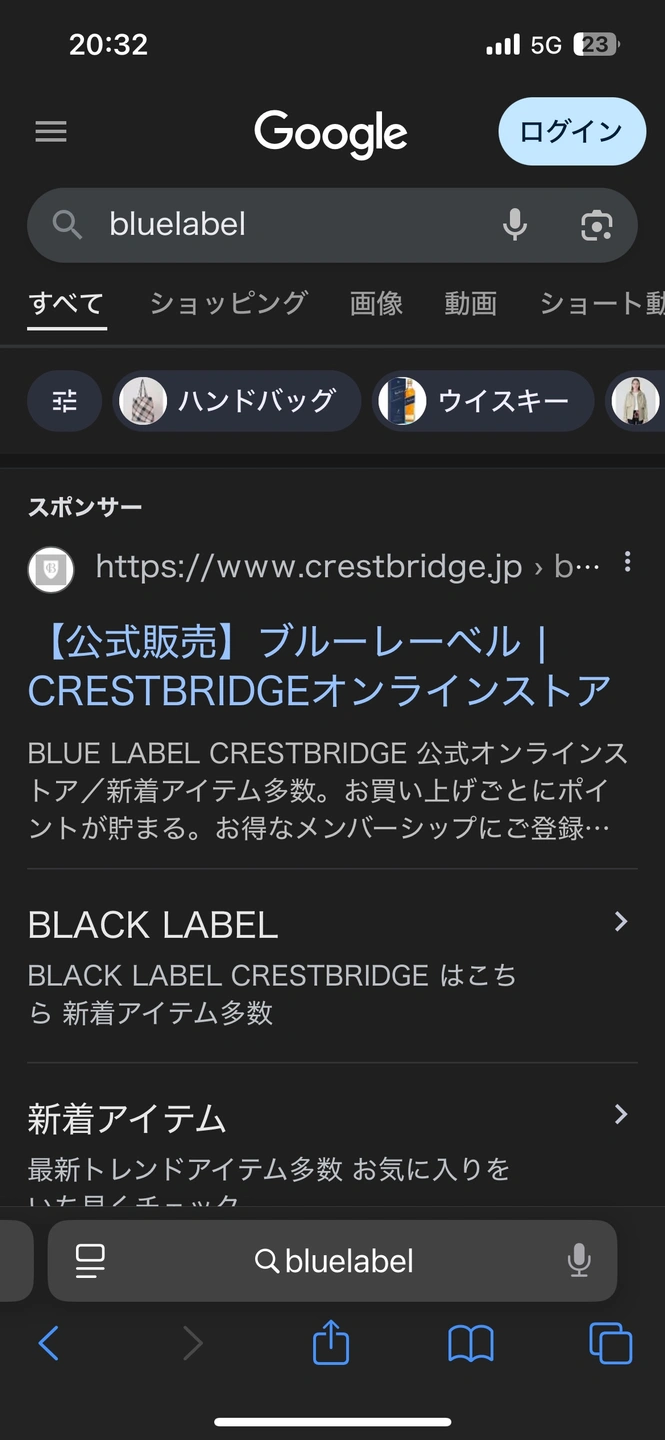Screen dimensions: 665x1440
Task: Start voice search in Google search box
Action: pos(515,225)
